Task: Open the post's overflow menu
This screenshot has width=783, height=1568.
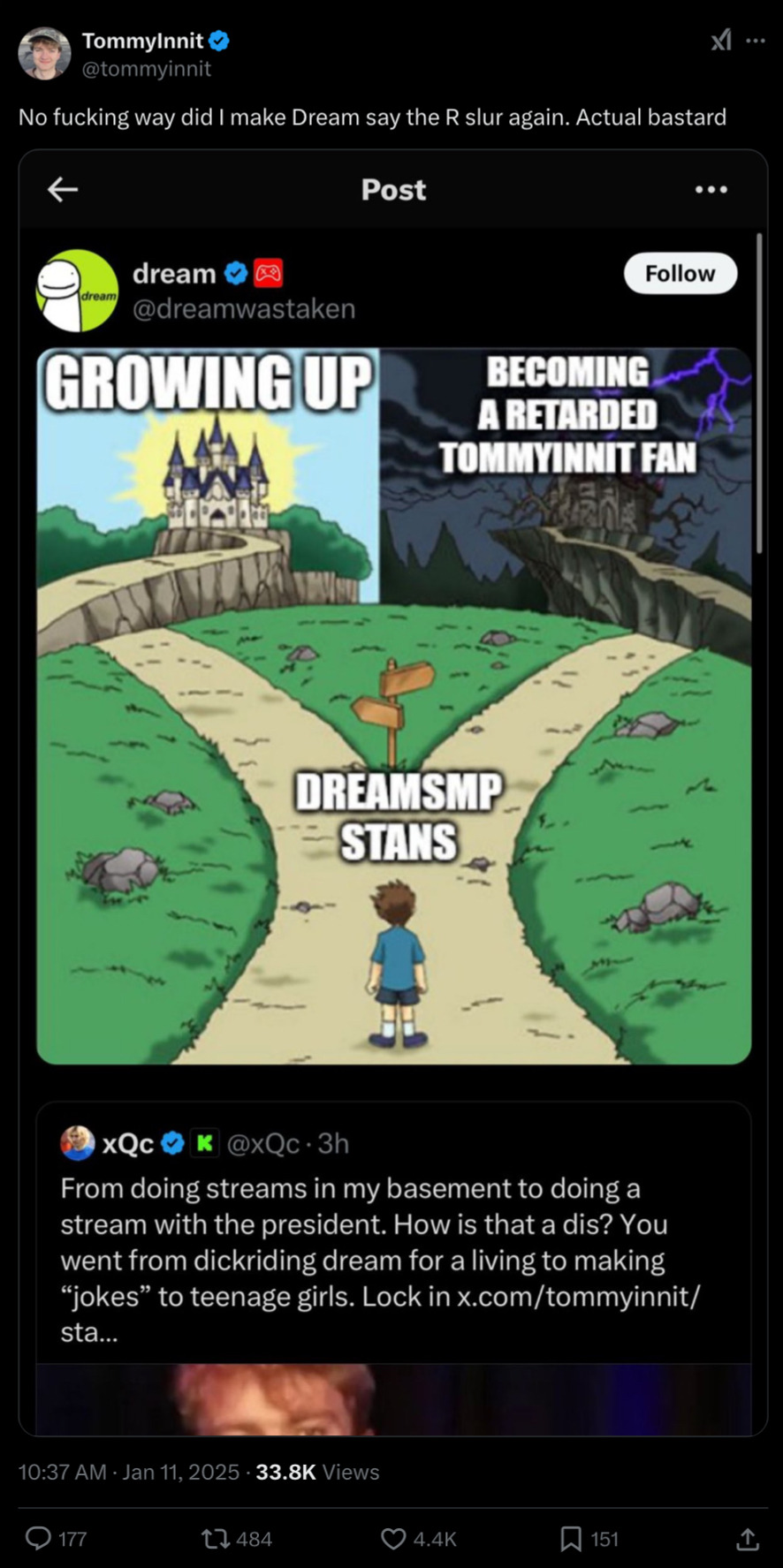Action: 756,41
